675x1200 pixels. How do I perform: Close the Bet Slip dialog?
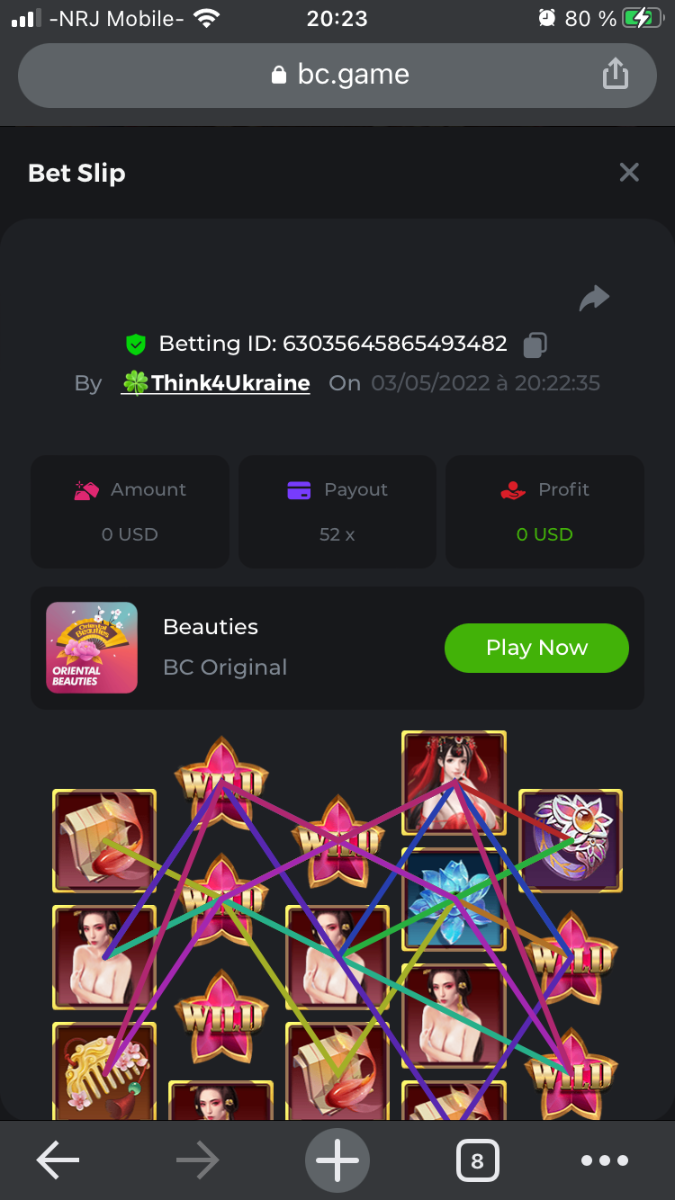[629, 172]
